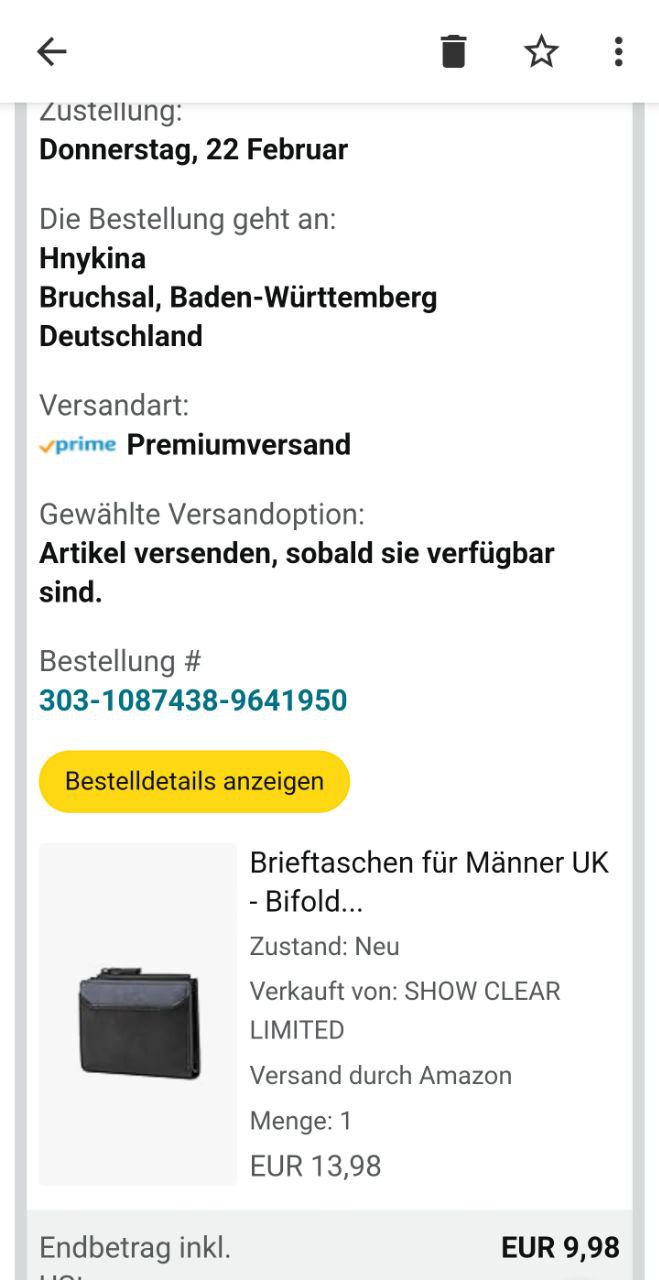The height and width of the screenshot is (1280, 659).
Task: Open the wallet product image
Action: point(138,1014)
